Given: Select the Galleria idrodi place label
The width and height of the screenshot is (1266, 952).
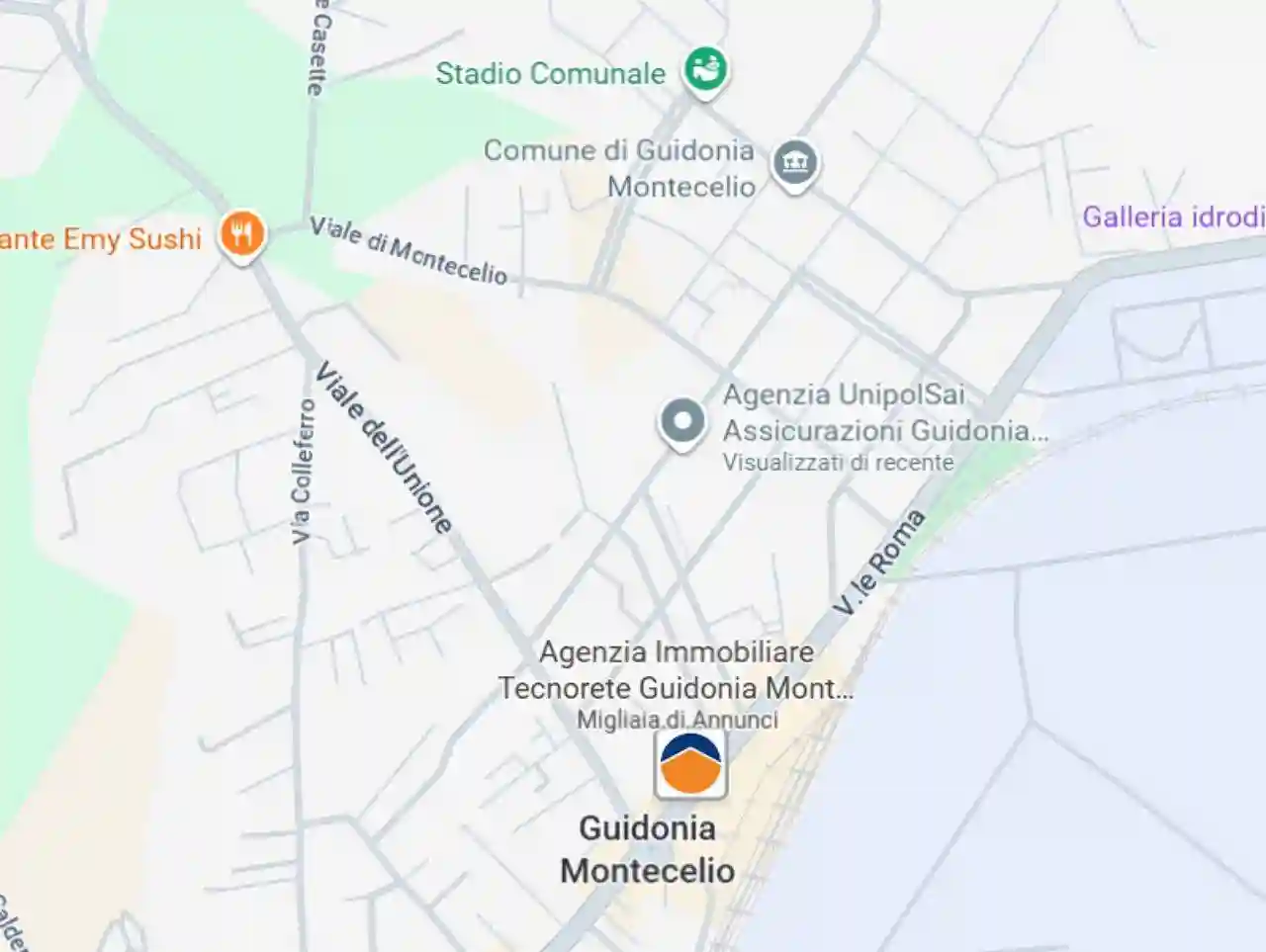Looking at the screenshot, I should (1173, 216).
